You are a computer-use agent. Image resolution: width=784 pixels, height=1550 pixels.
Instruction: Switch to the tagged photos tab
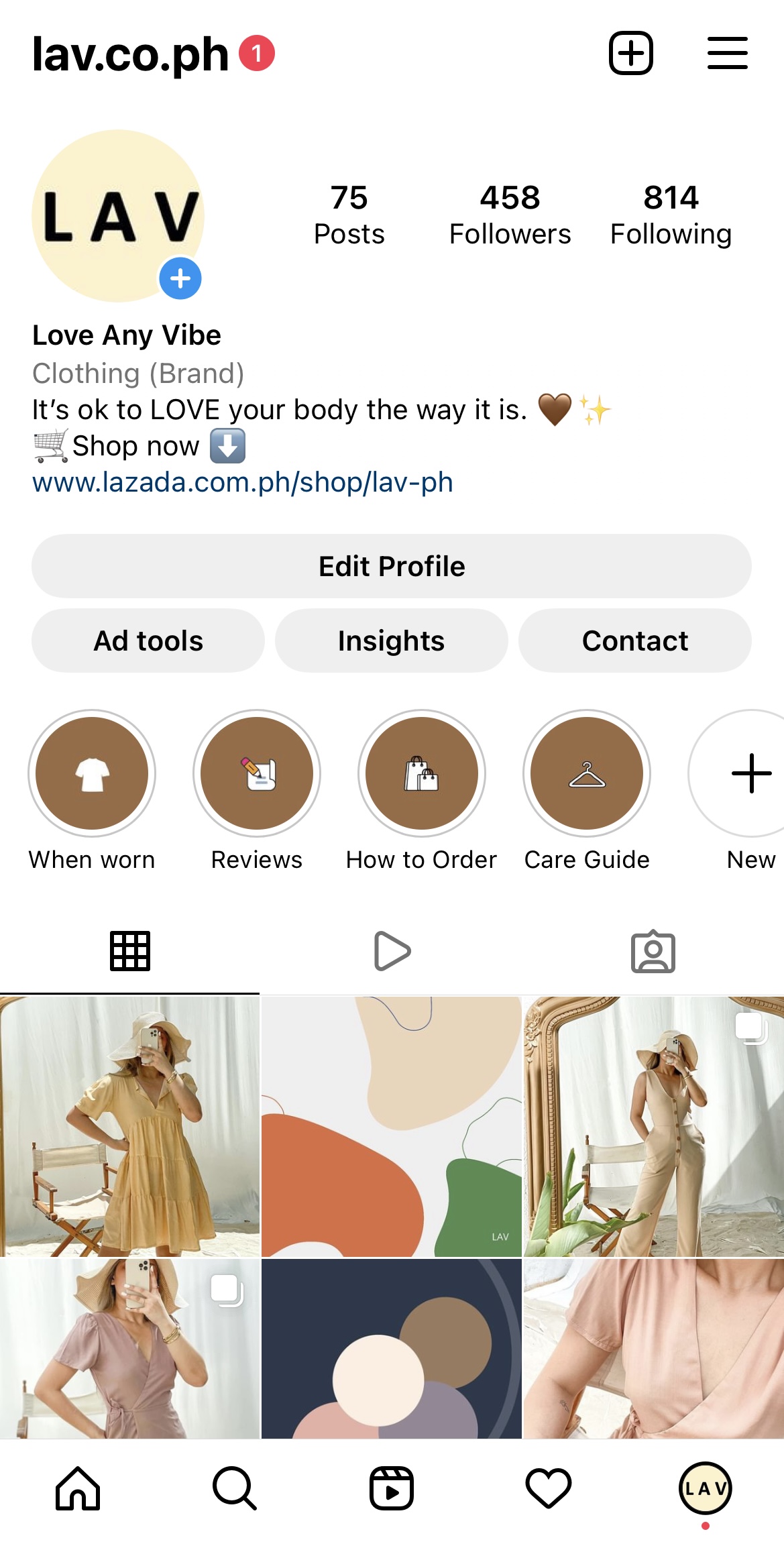pos(653,951)
